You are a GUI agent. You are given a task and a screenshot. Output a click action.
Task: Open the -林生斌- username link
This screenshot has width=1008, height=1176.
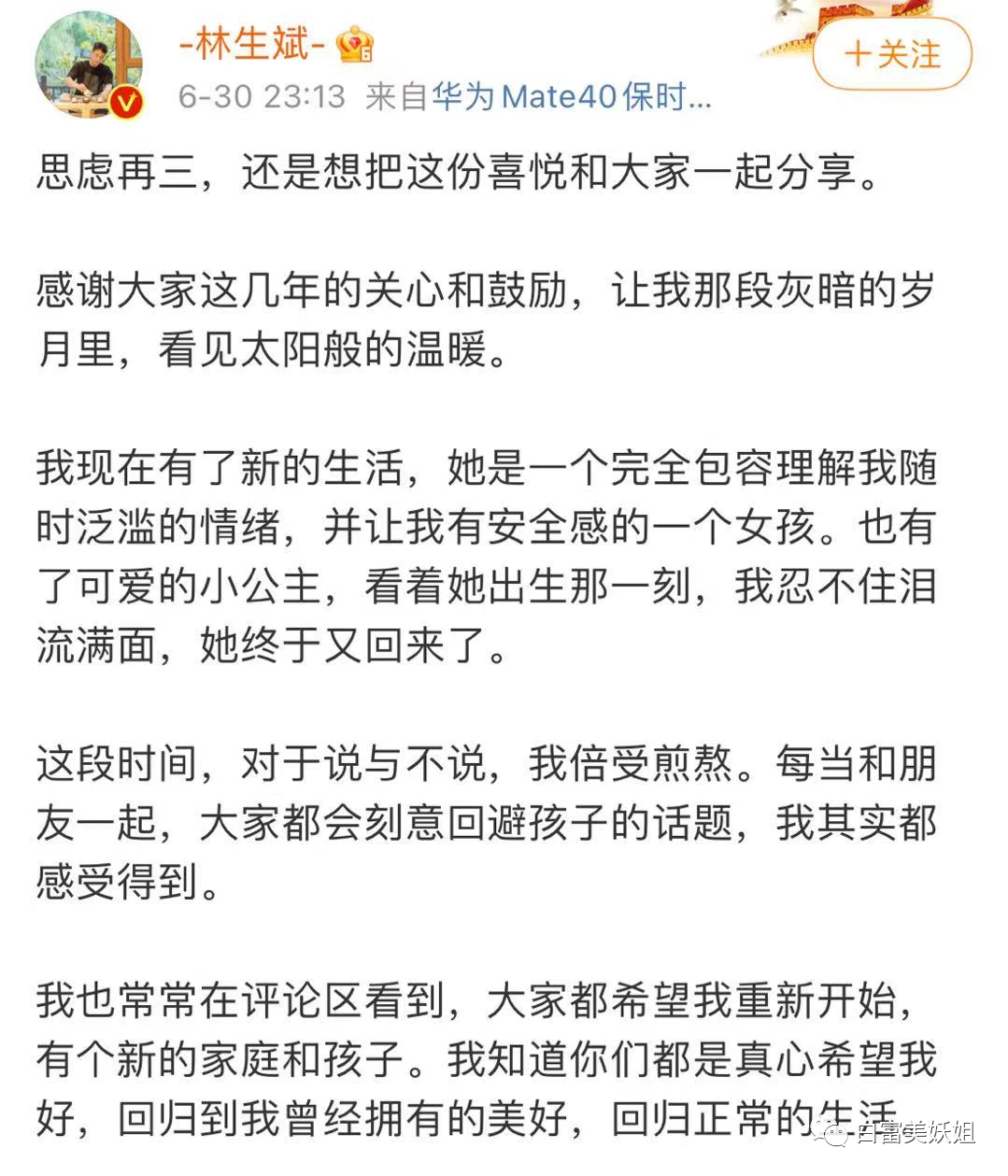(x=251, y=43)
